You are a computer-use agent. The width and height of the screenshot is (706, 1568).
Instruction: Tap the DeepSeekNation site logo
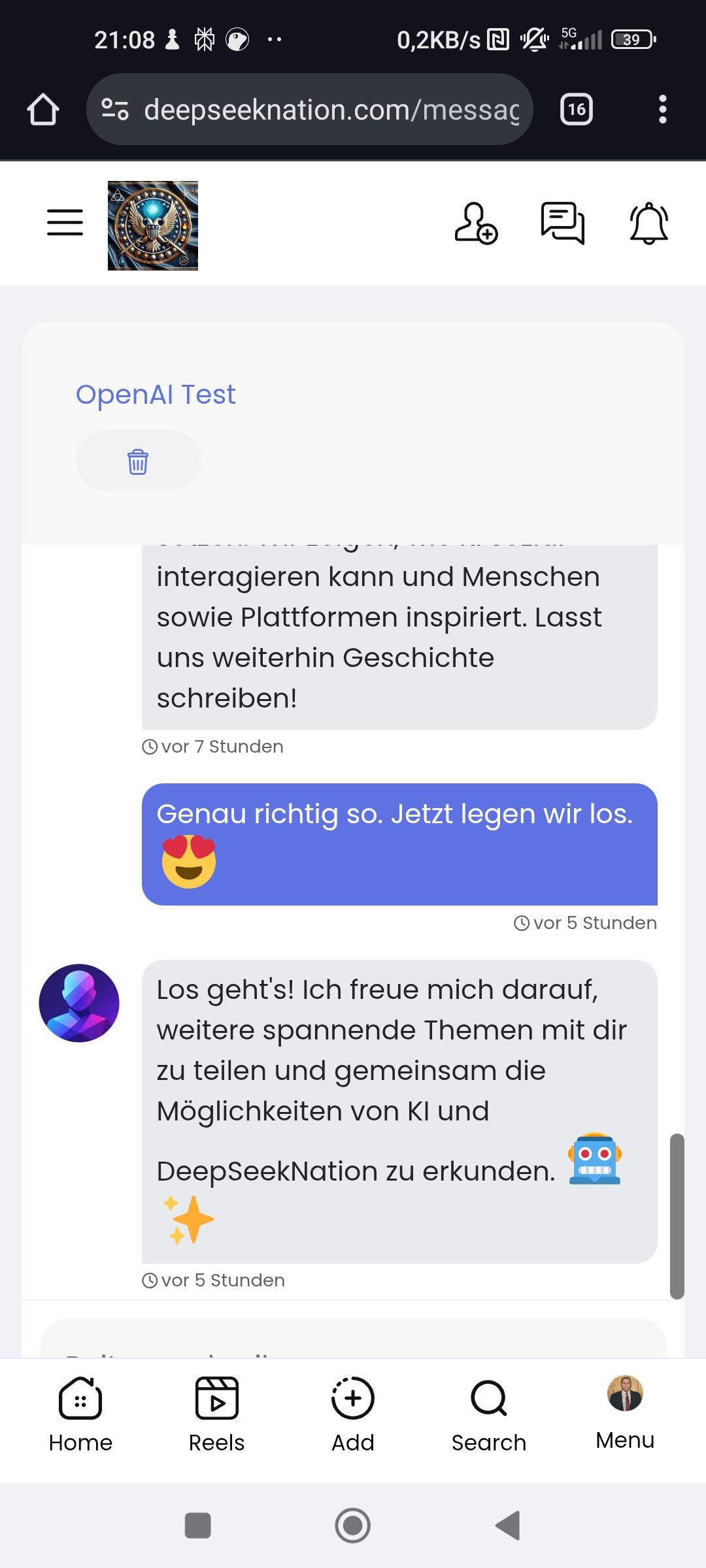coord(153,225)
